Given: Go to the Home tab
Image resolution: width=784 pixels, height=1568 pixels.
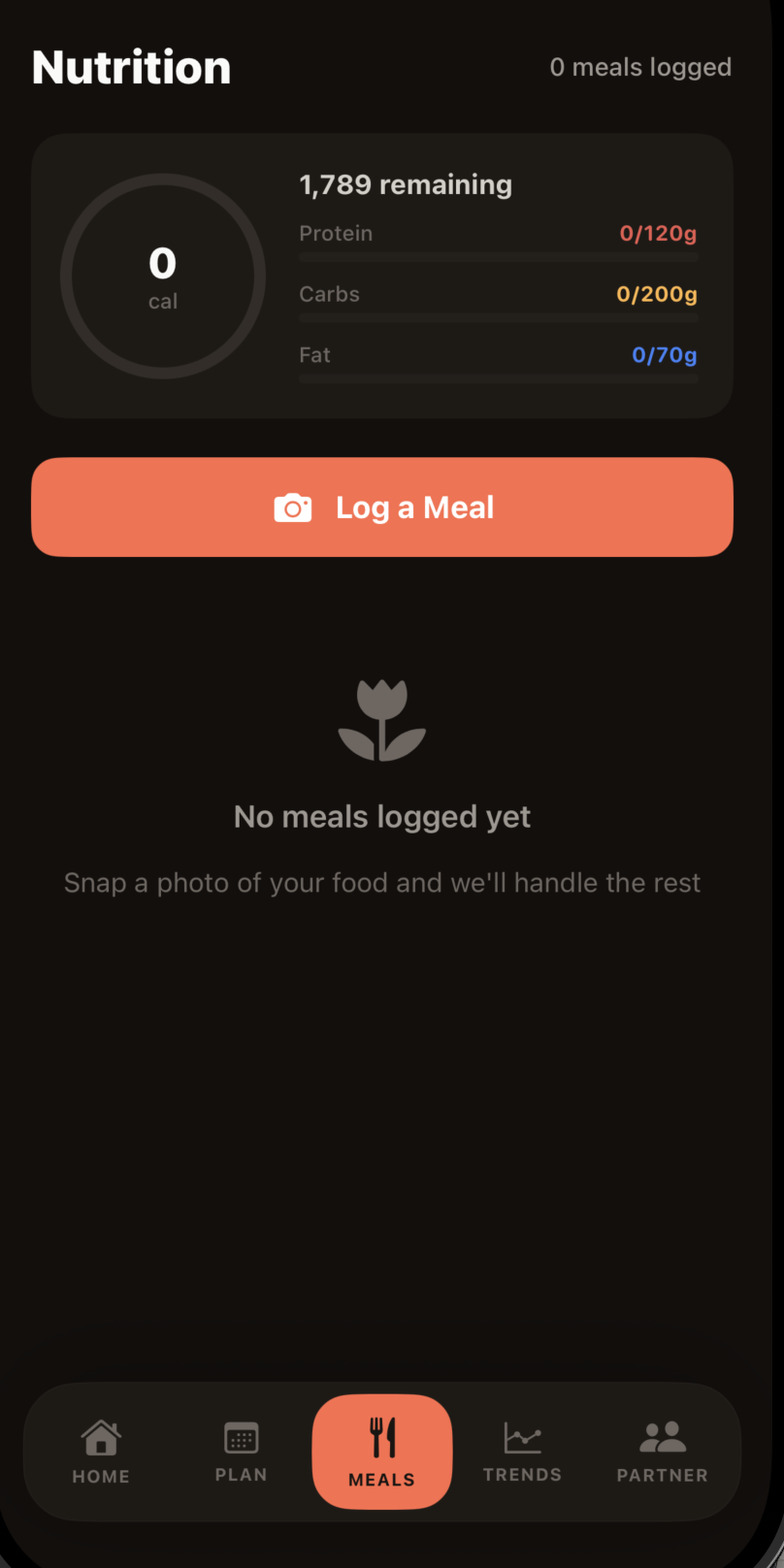Looking at the screenshot, I should click(101, 1452).
